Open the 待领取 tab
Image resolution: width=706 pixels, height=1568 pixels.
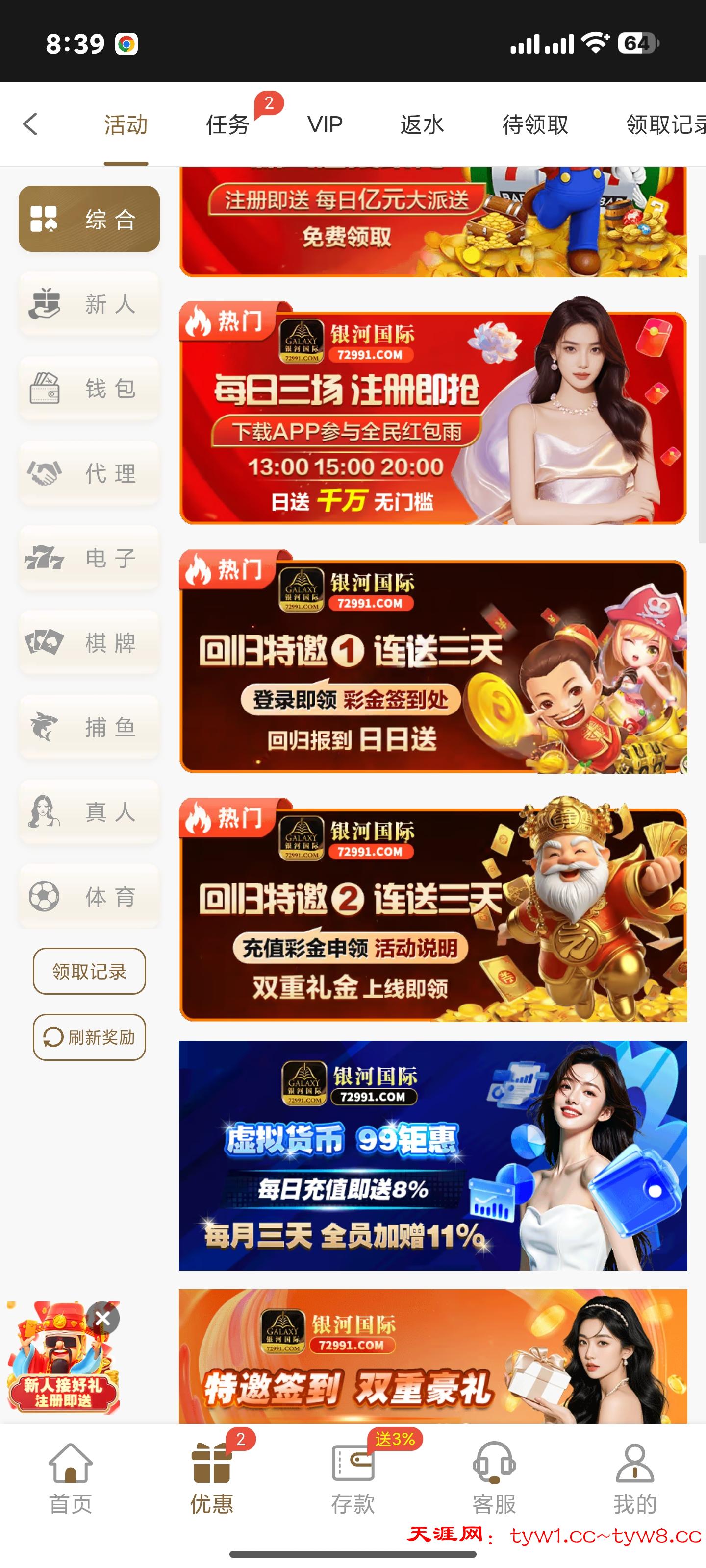[x=535, y=125]
